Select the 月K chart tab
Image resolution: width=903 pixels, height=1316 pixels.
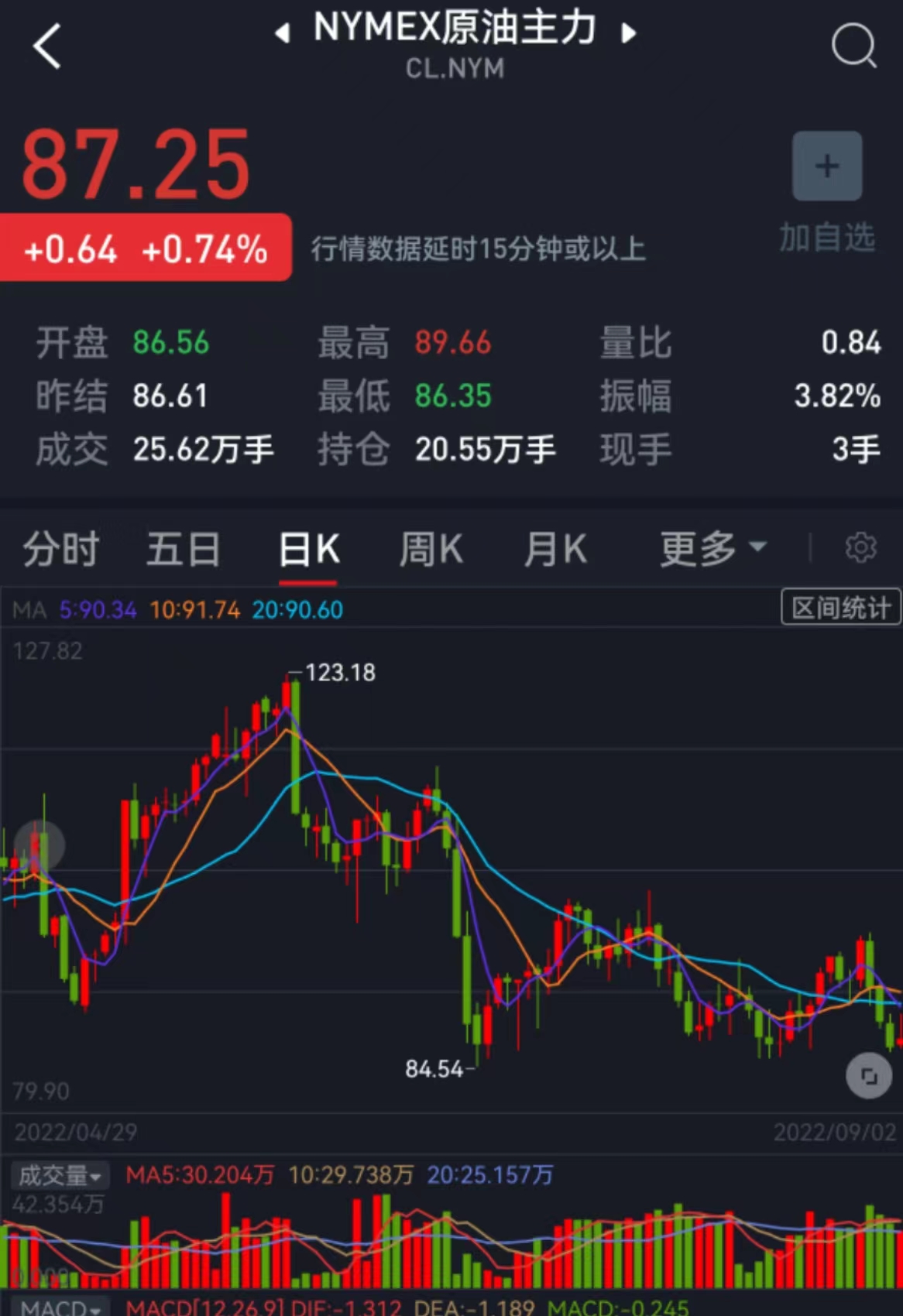click(x=555, y=550)
